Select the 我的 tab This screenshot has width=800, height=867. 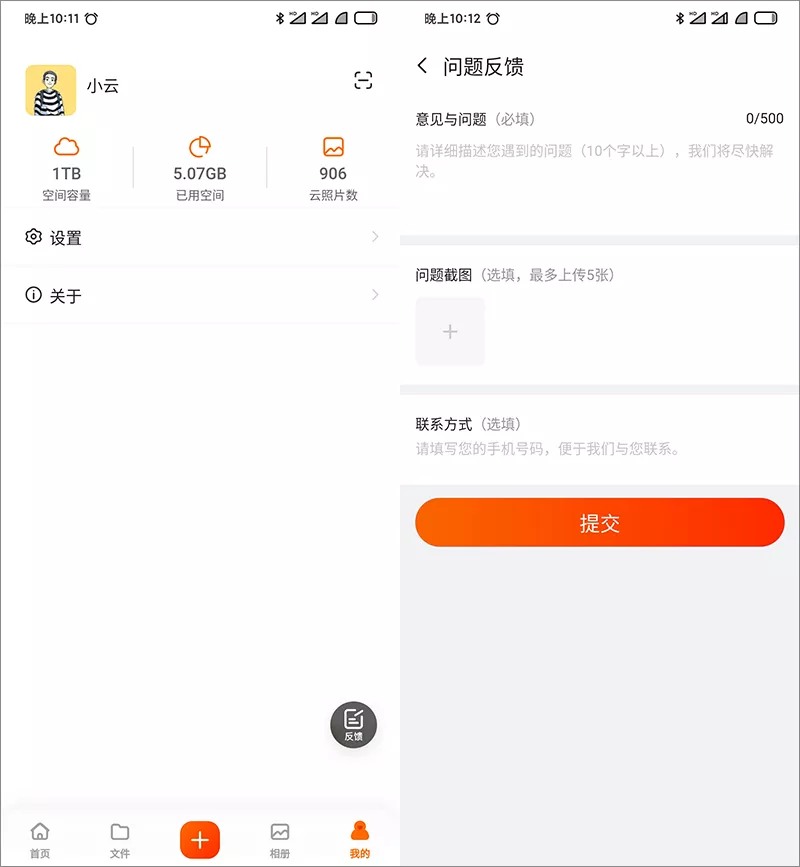pyautogui.click(x=360, y=840)
